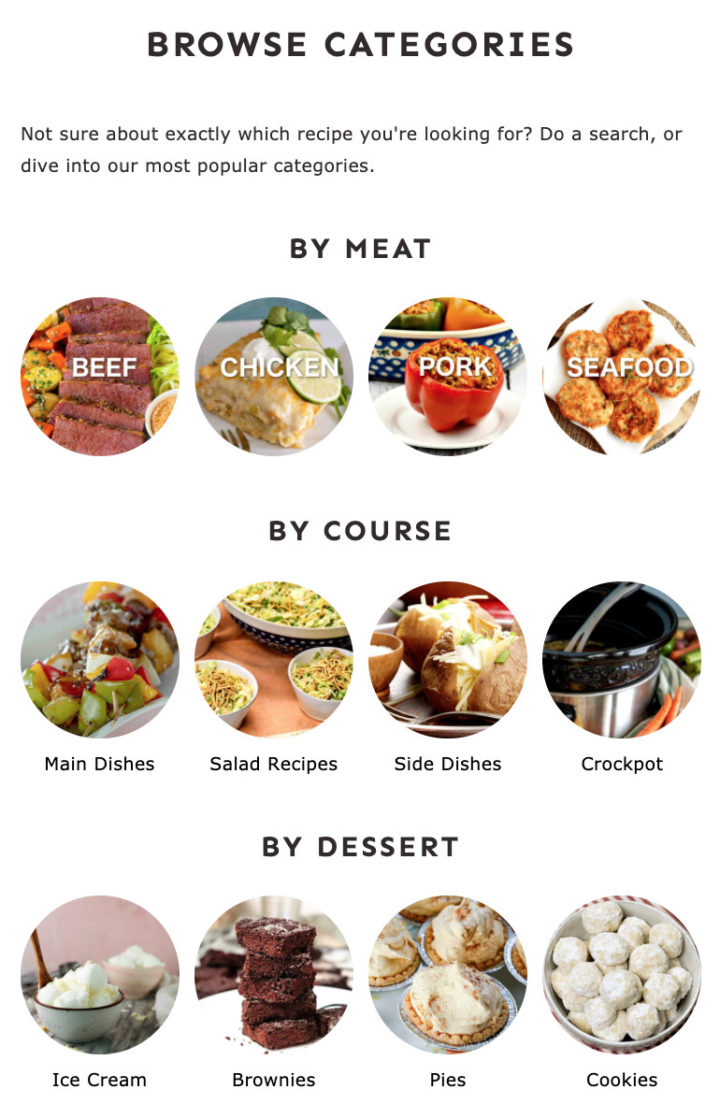Image resolution: width=720 pixels, height=1118 pixels.
Task: Open the Brownies stack image
Action: click(273, 975)
